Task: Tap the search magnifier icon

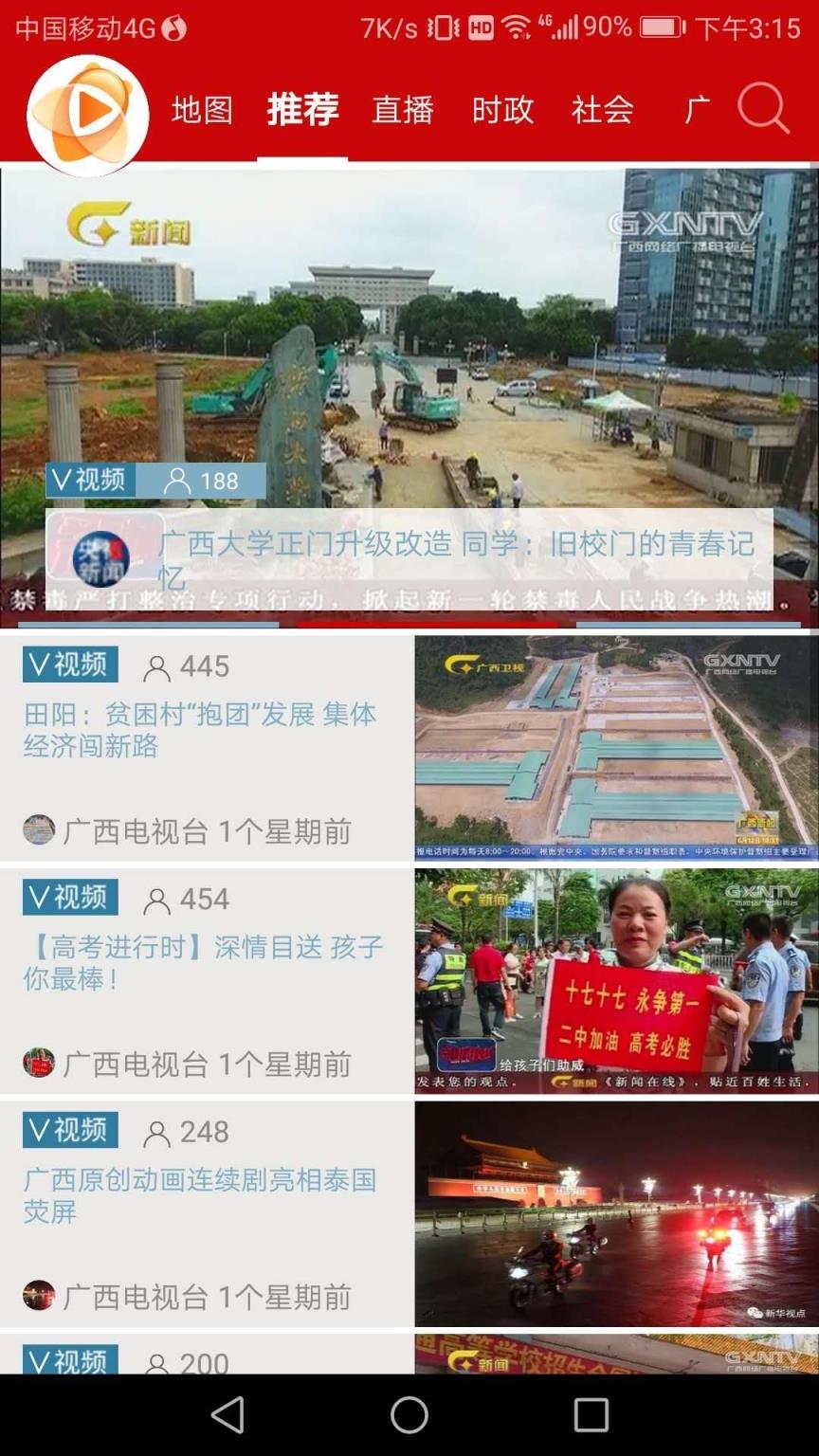Action: coord(763,109)
